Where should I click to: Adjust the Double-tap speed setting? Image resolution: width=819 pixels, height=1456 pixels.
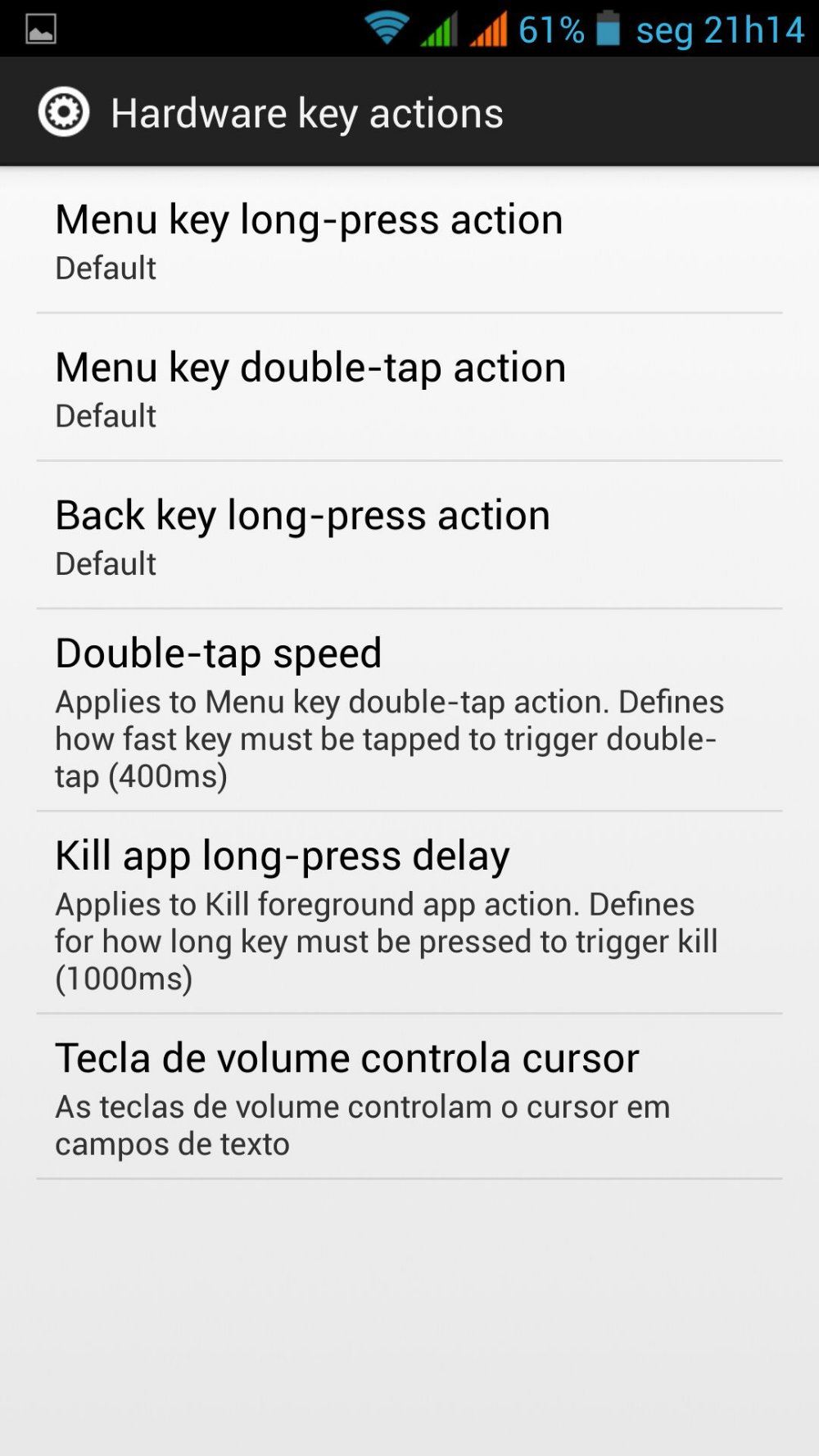point(409,710)
